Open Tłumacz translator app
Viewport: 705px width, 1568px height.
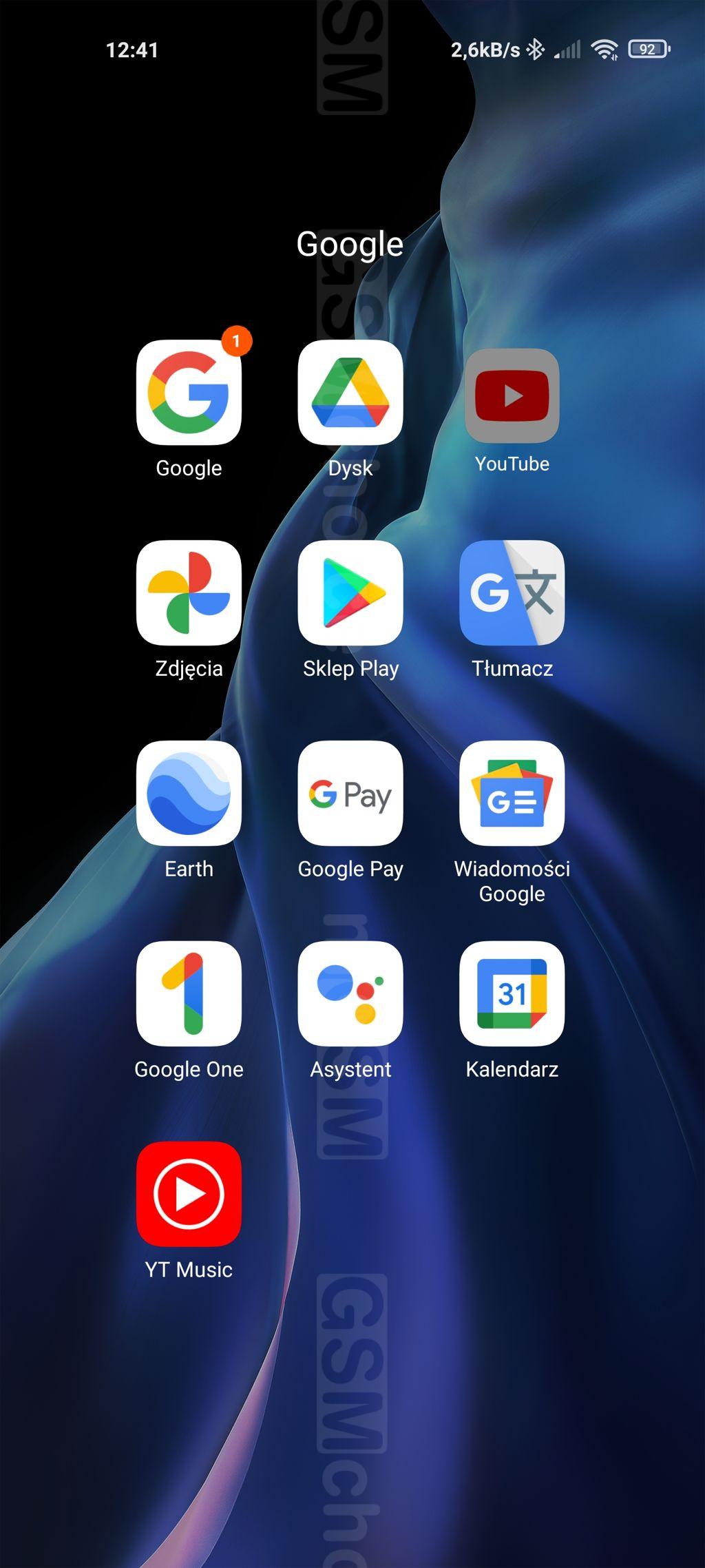(x=512, y=592)
